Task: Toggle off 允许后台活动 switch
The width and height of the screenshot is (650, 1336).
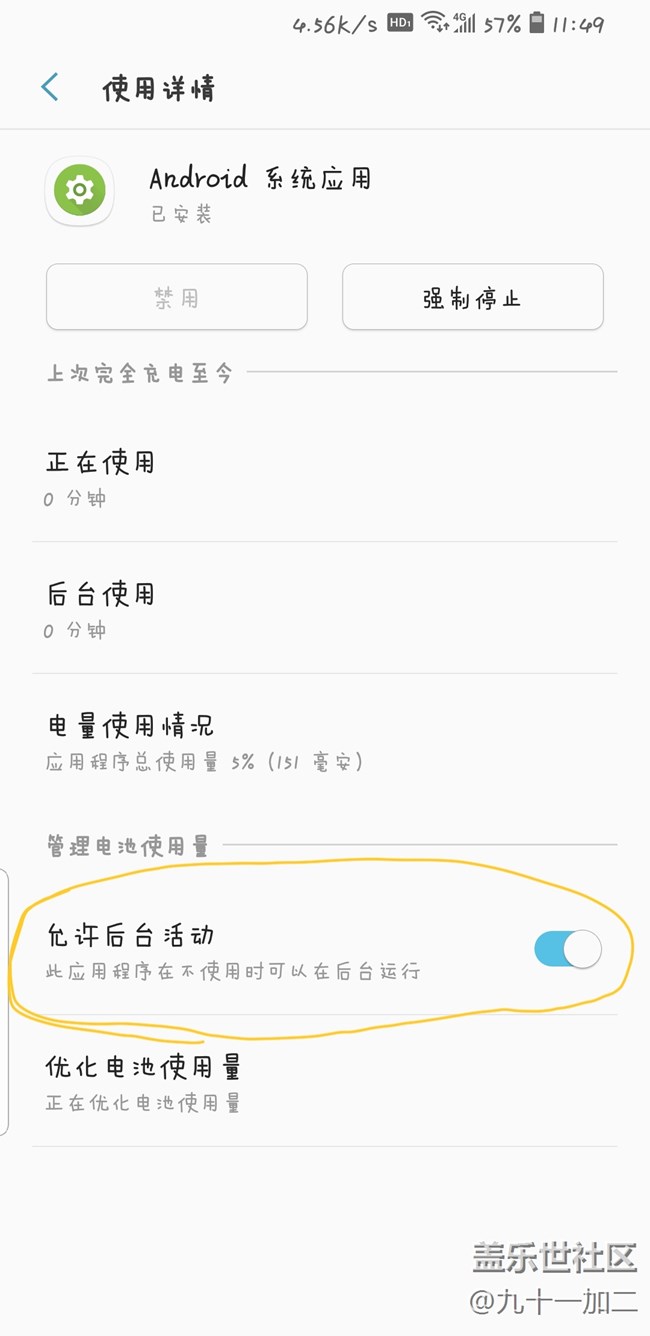Action: coord(567,949)
